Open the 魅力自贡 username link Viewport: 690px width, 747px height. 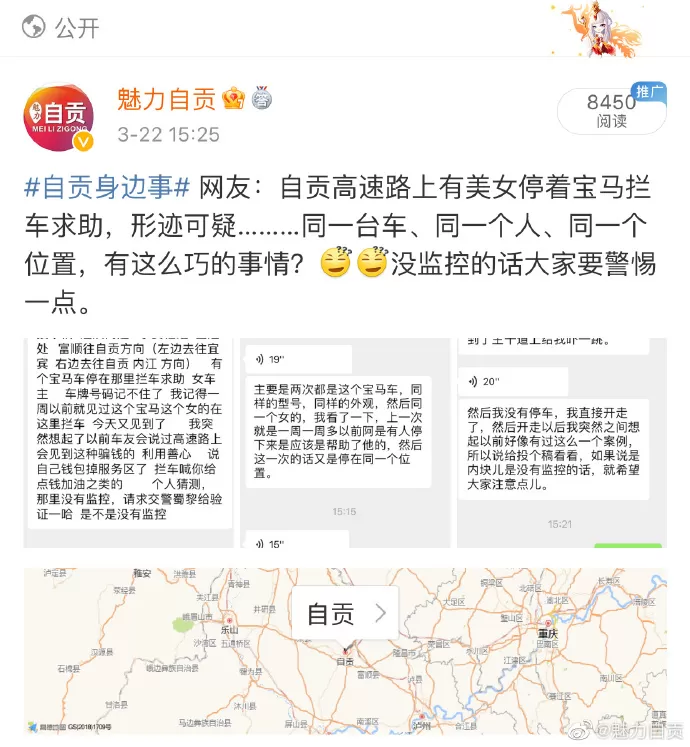click(166, 100)
